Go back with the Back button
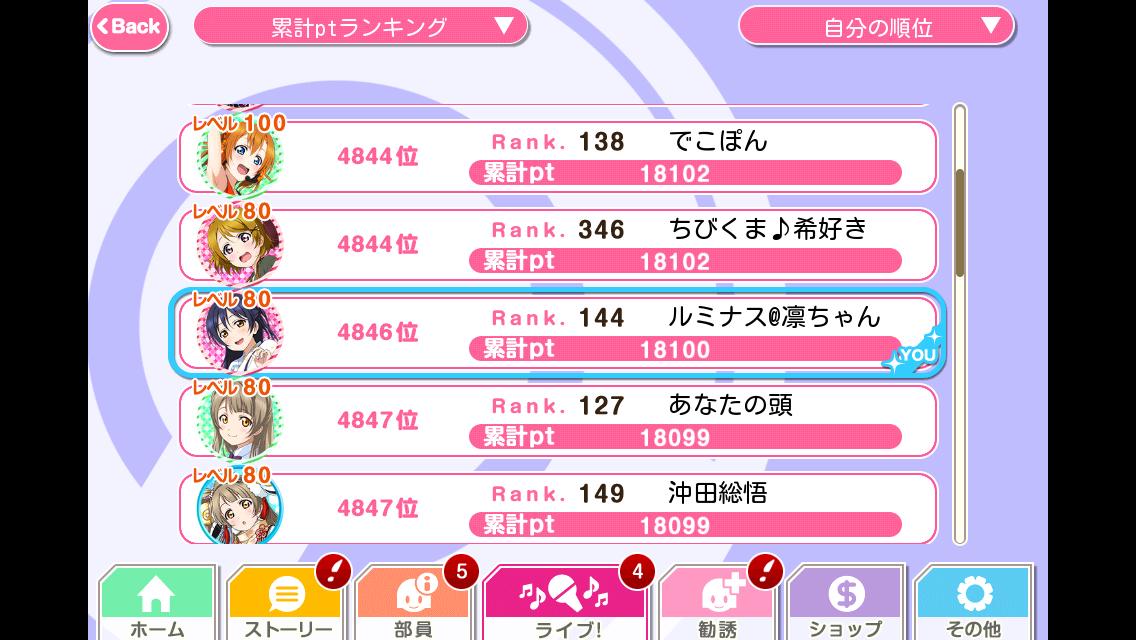Screen dimensions: 1136x640 coord(129,27)
